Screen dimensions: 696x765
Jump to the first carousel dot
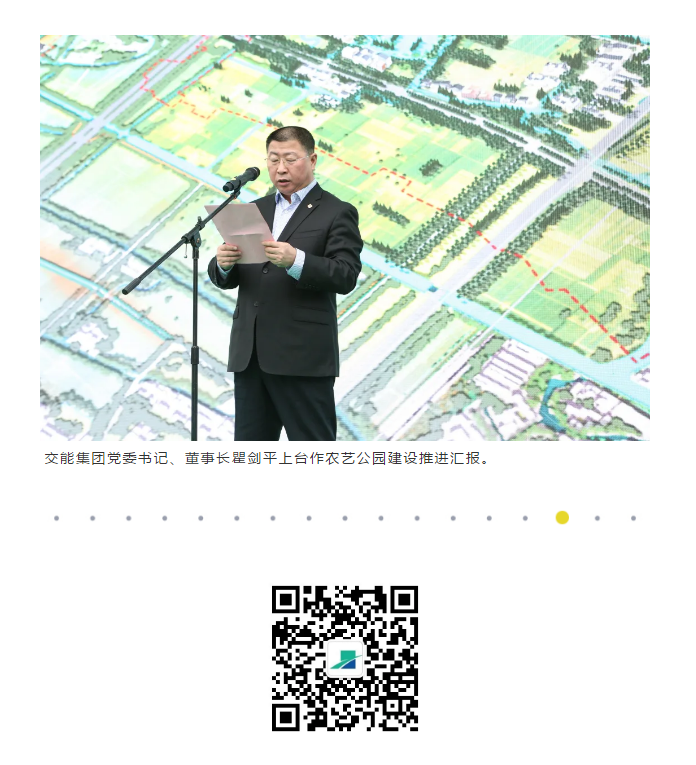point(56,518)
